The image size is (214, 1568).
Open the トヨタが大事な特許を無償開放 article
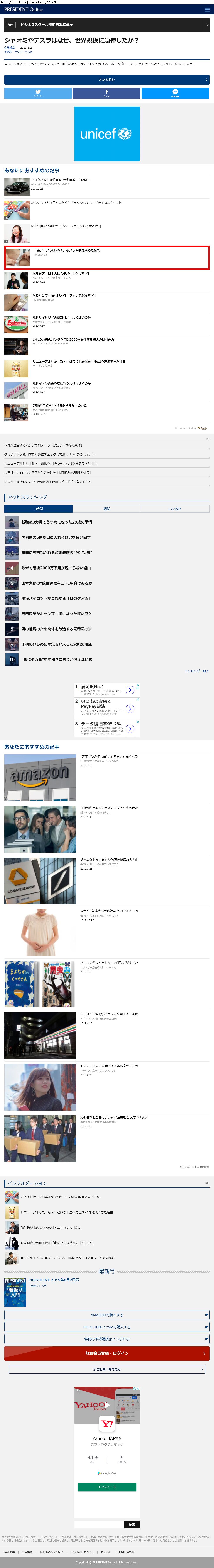tap(60, 180)
